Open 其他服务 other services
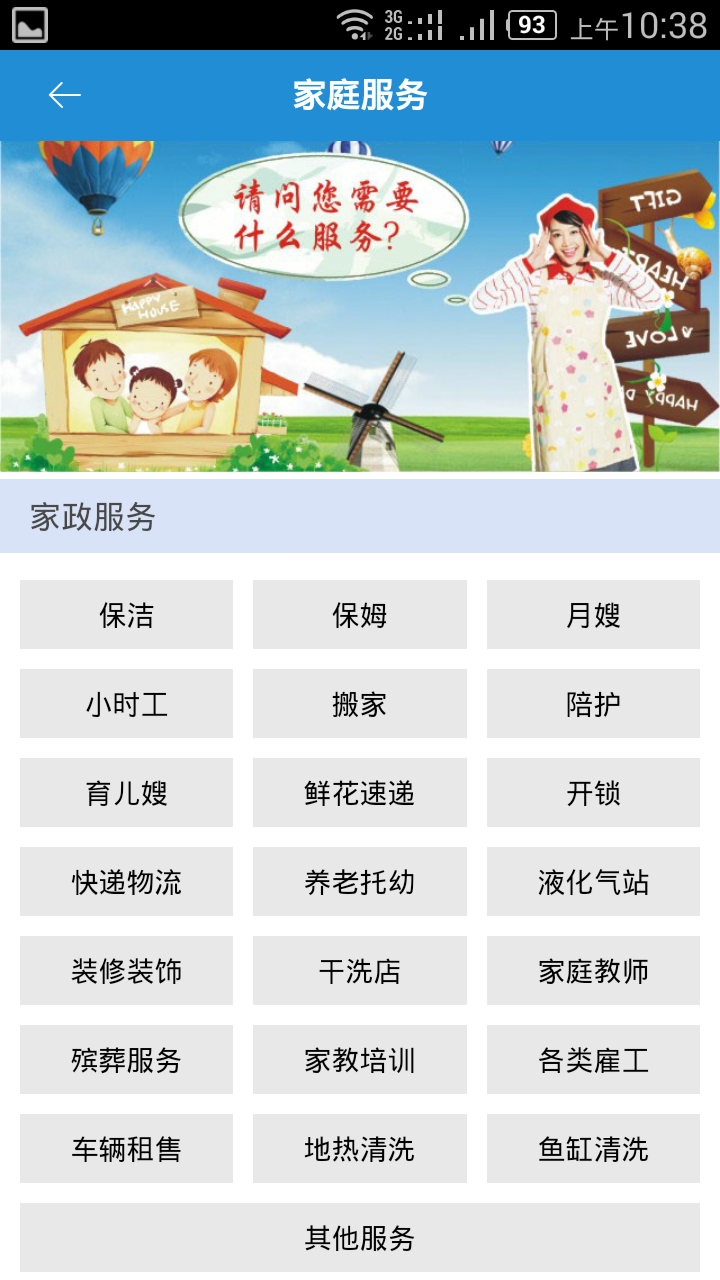This screenshot has height=1280, width=720. pyautogui.click(x=359, y=1238)
